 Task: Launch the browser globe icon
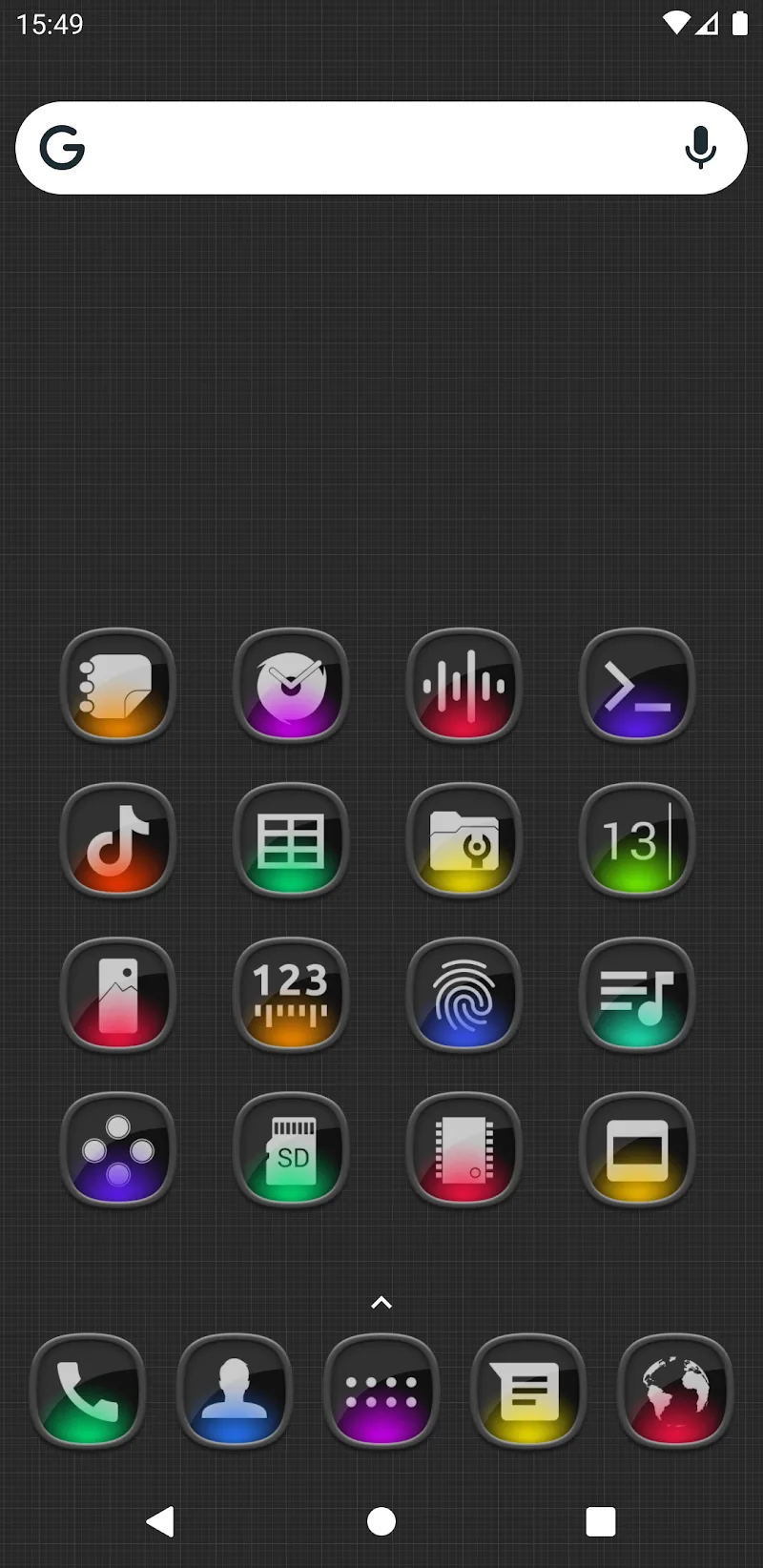tap(675, 1391)
